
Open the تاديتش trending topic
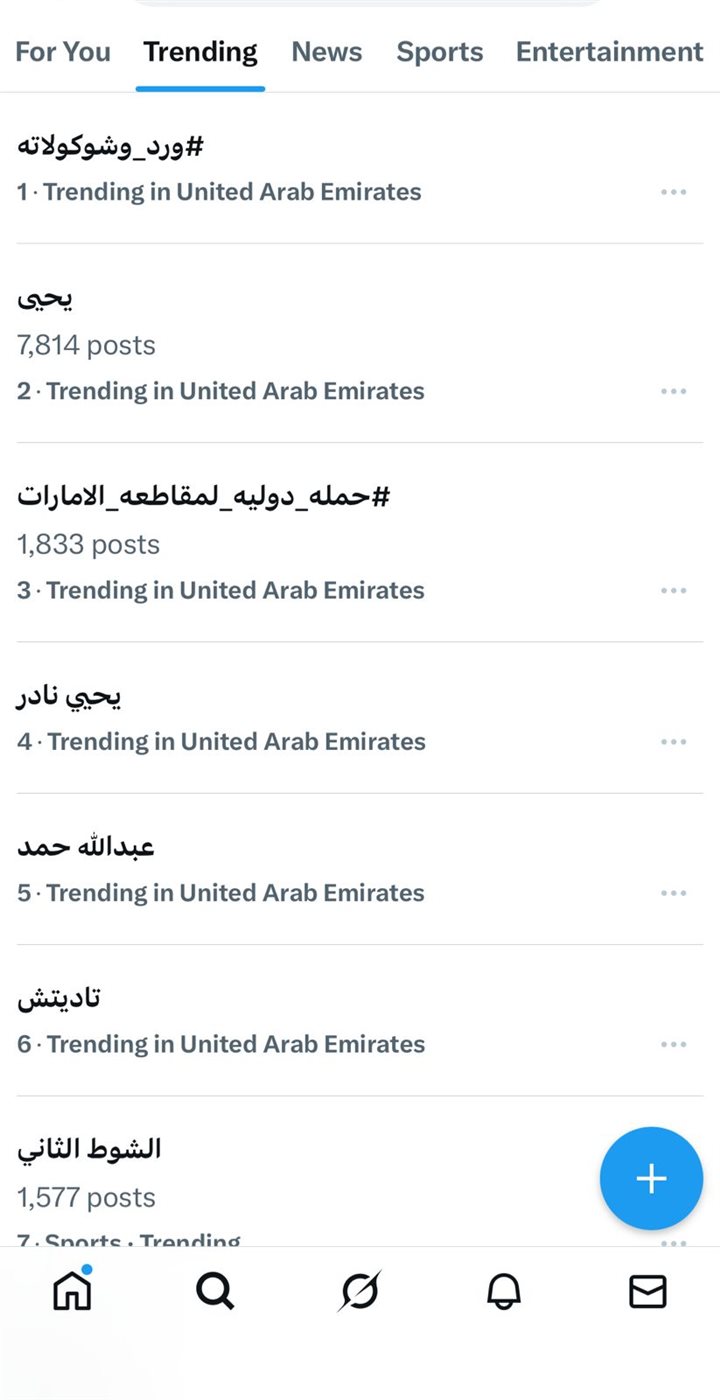point(59,999)
